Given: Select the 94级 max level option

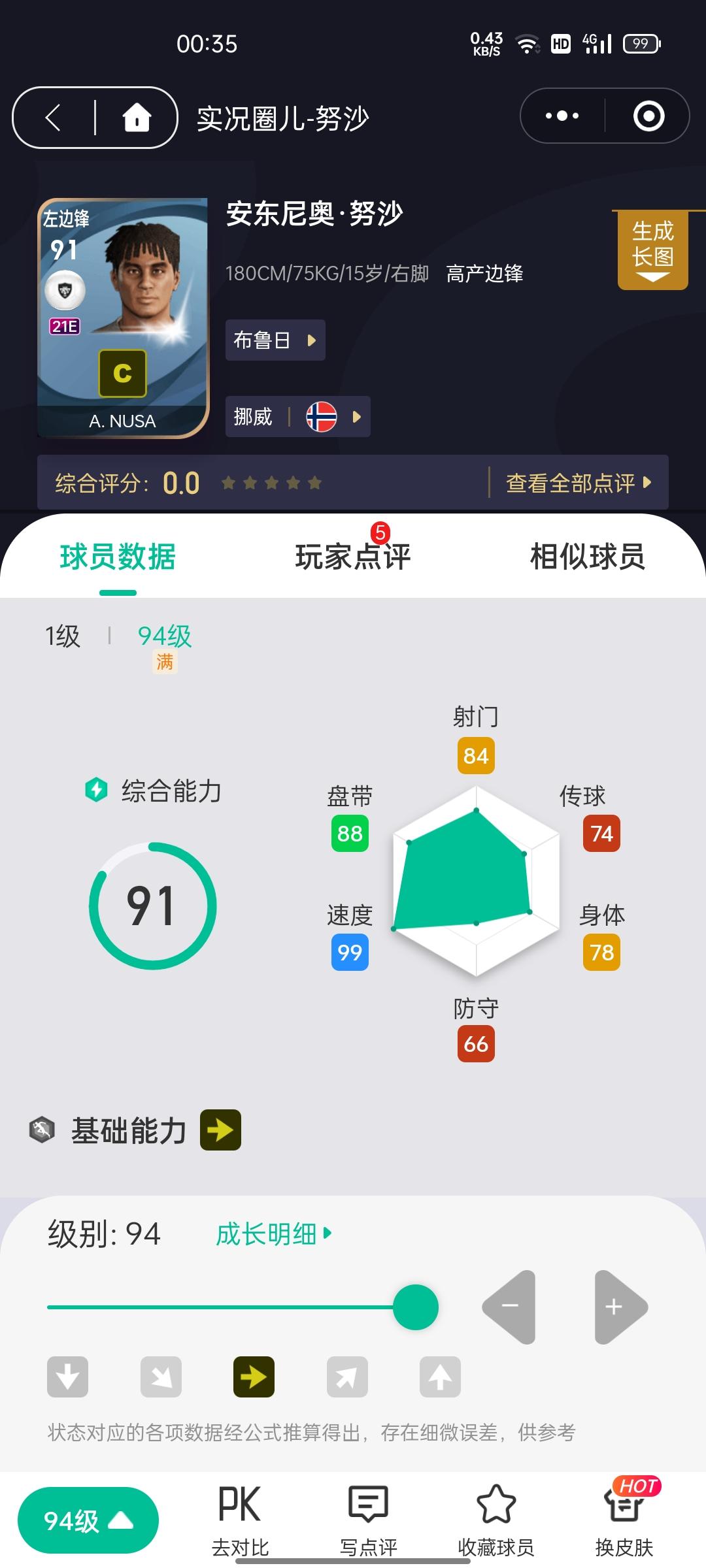Looking at the screenshot, I should [x=165, y=636].
